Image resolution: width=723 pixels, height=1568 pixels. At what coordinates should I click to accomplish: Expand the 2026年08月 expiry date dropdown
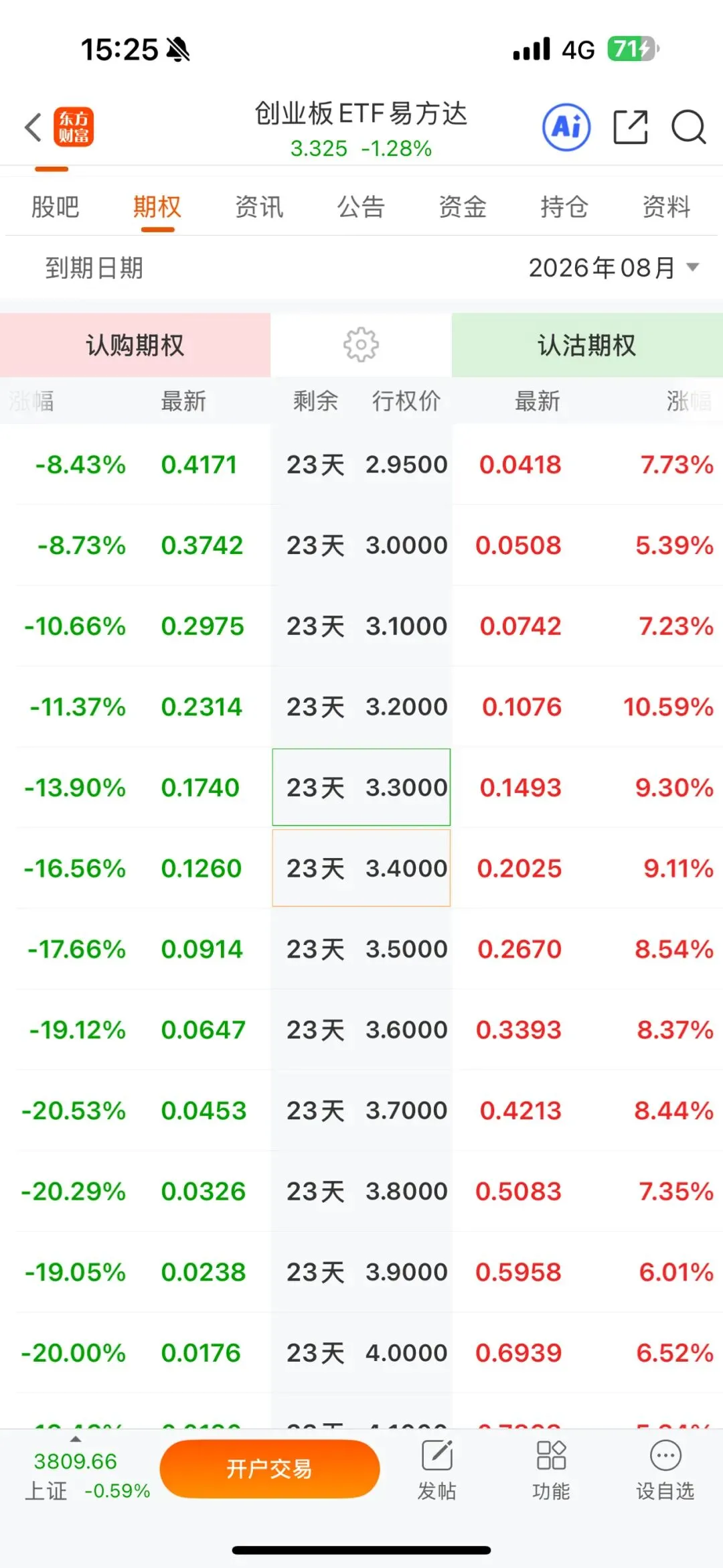click(614, 268)
